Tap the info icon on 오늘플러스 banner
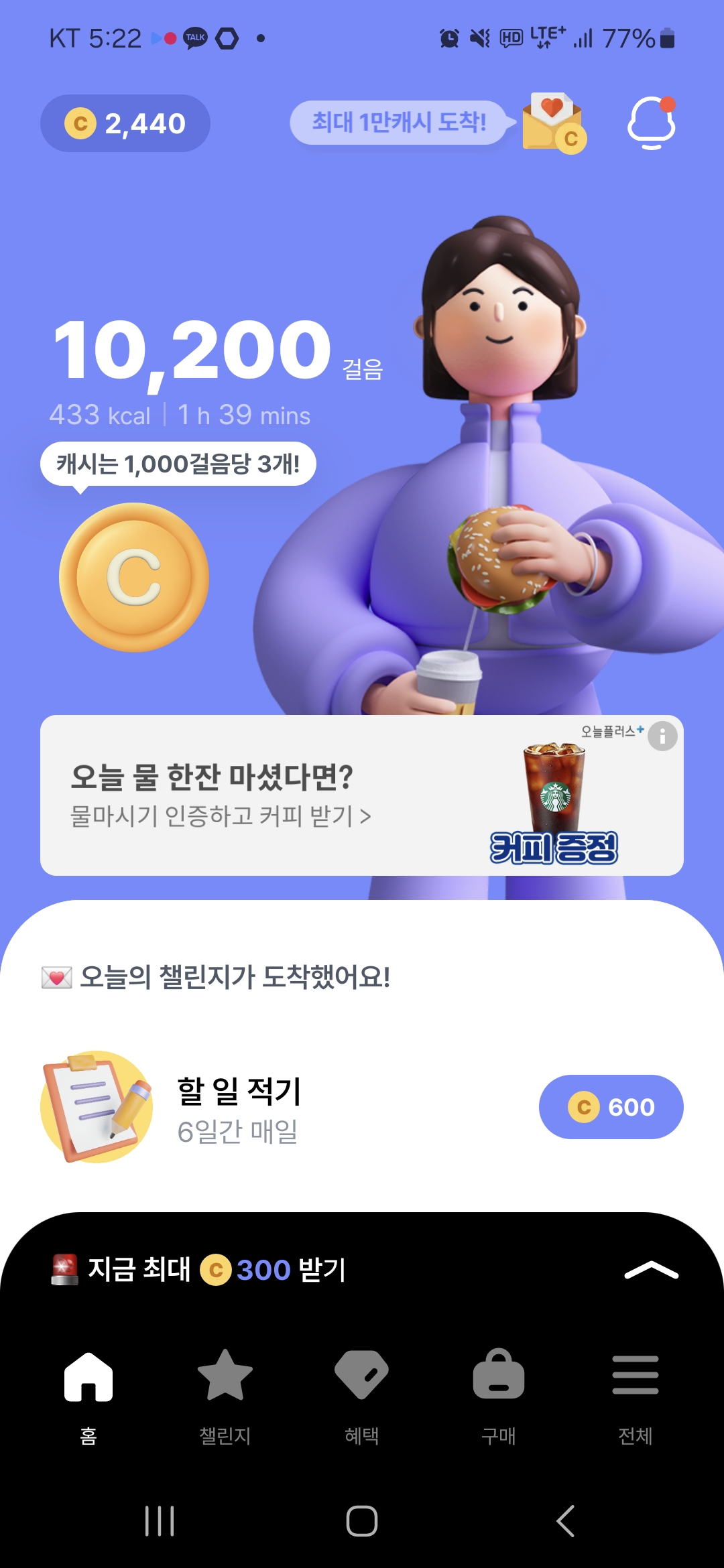724x1568 pixels. [662, 736]
